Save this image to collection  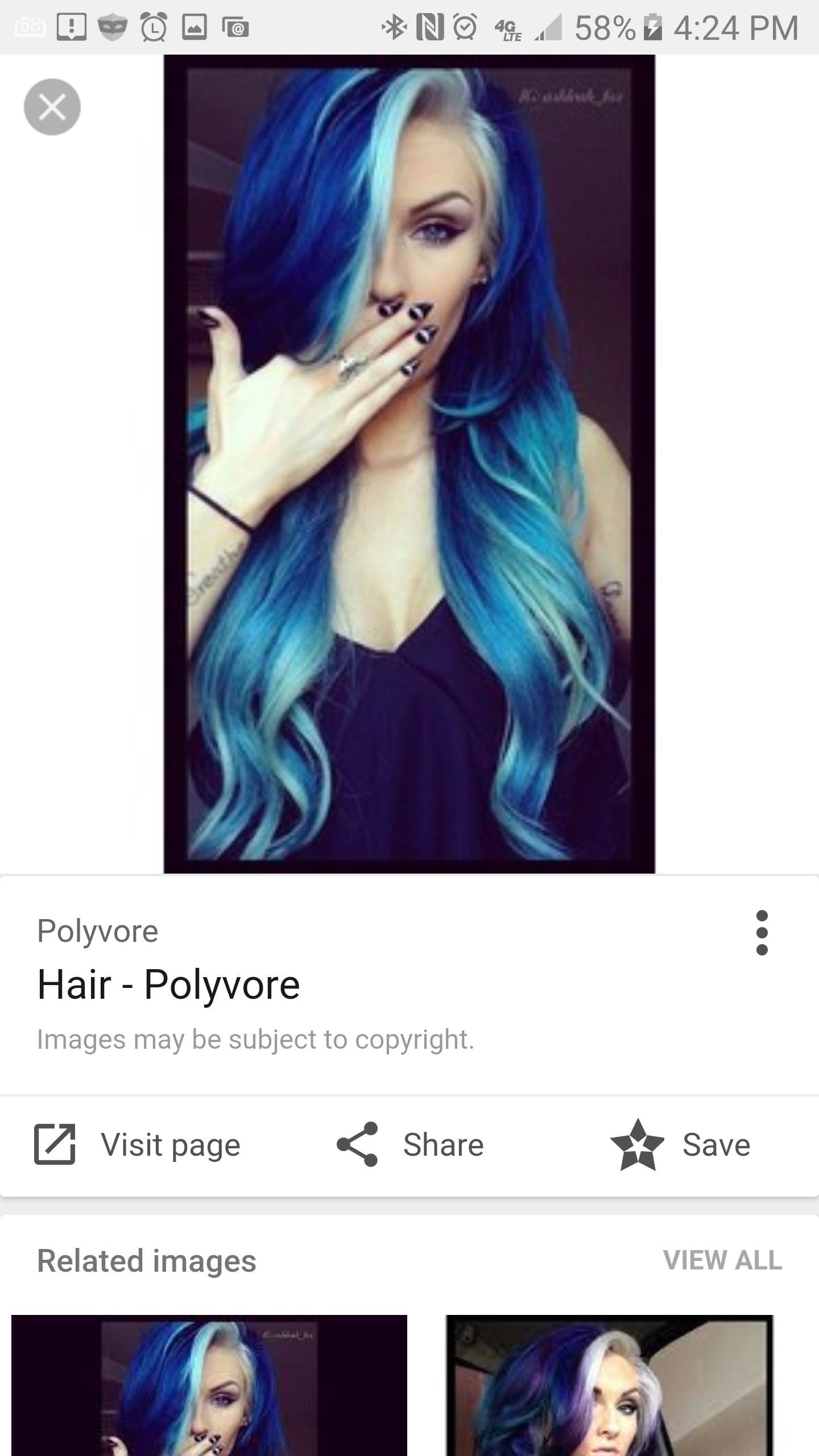click(681, 1144)
